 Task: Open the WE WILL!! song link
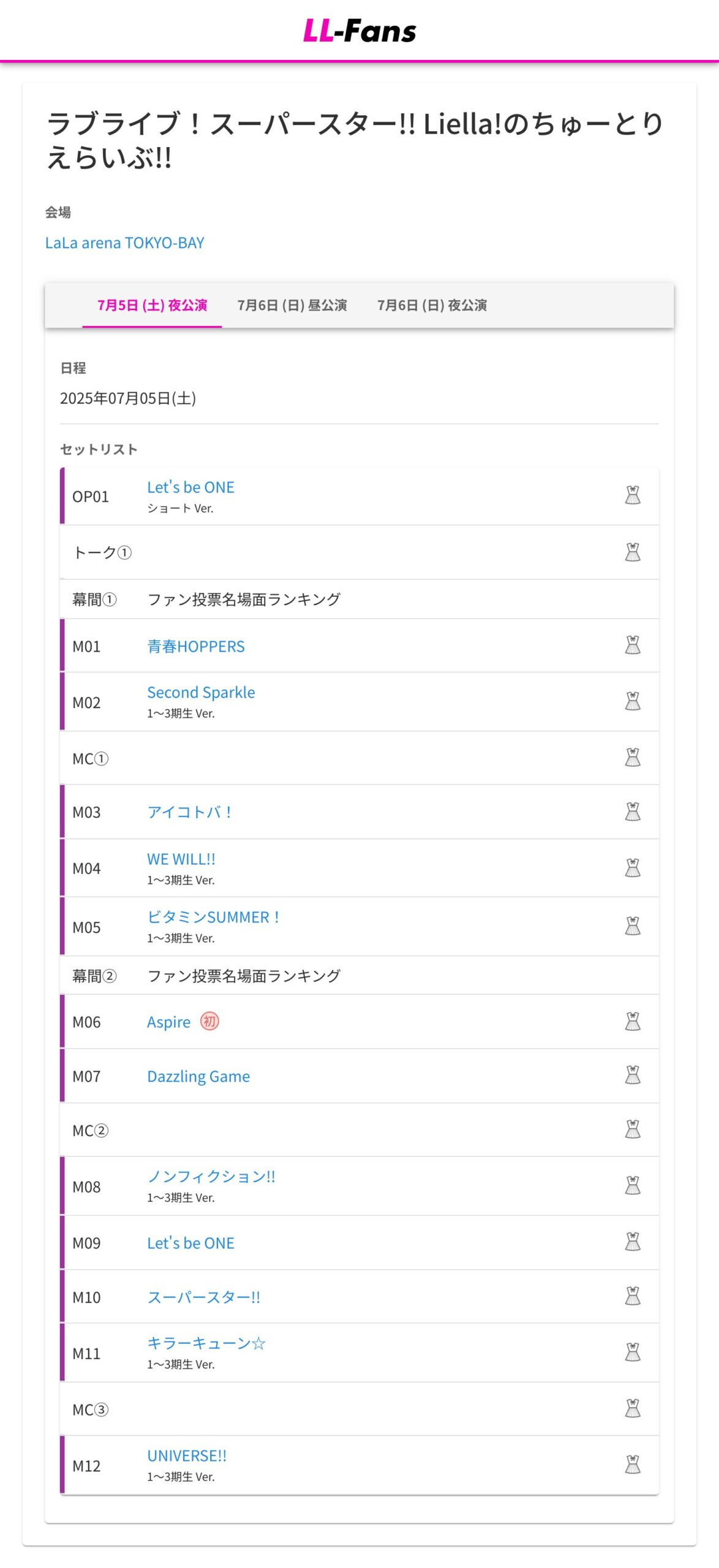click(x=181, y=859)
